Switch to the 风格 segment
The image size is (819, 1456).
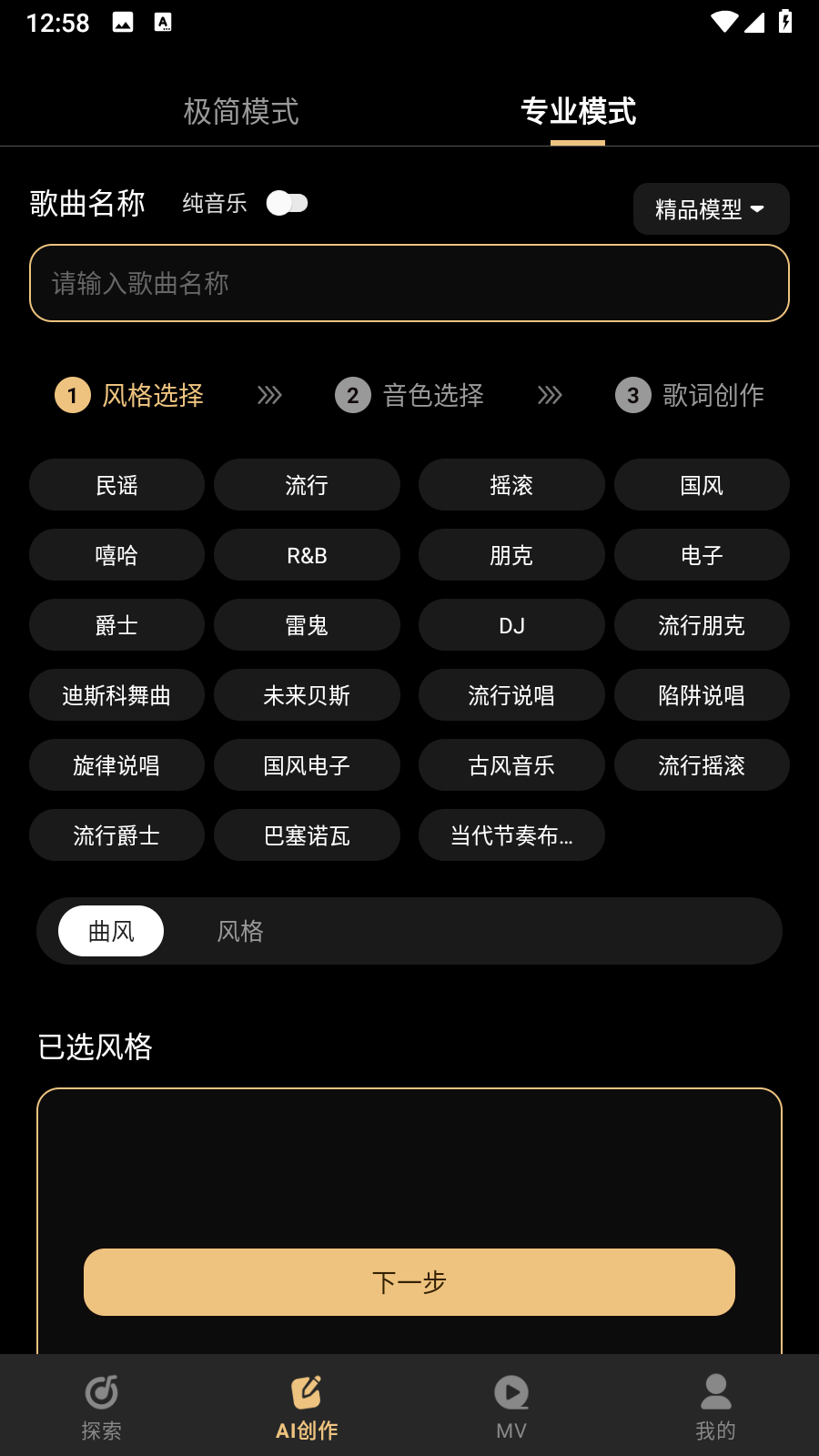coord(240,931)
